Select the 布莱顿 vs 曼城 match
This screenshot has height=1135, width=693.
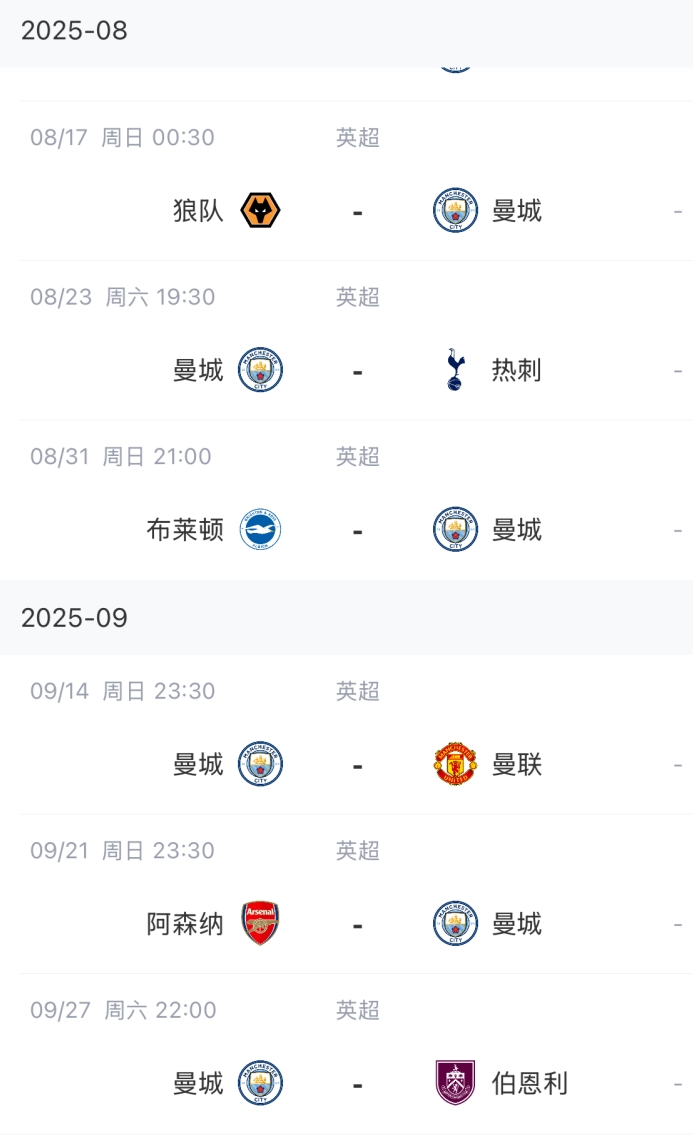[x=357, y=530]
